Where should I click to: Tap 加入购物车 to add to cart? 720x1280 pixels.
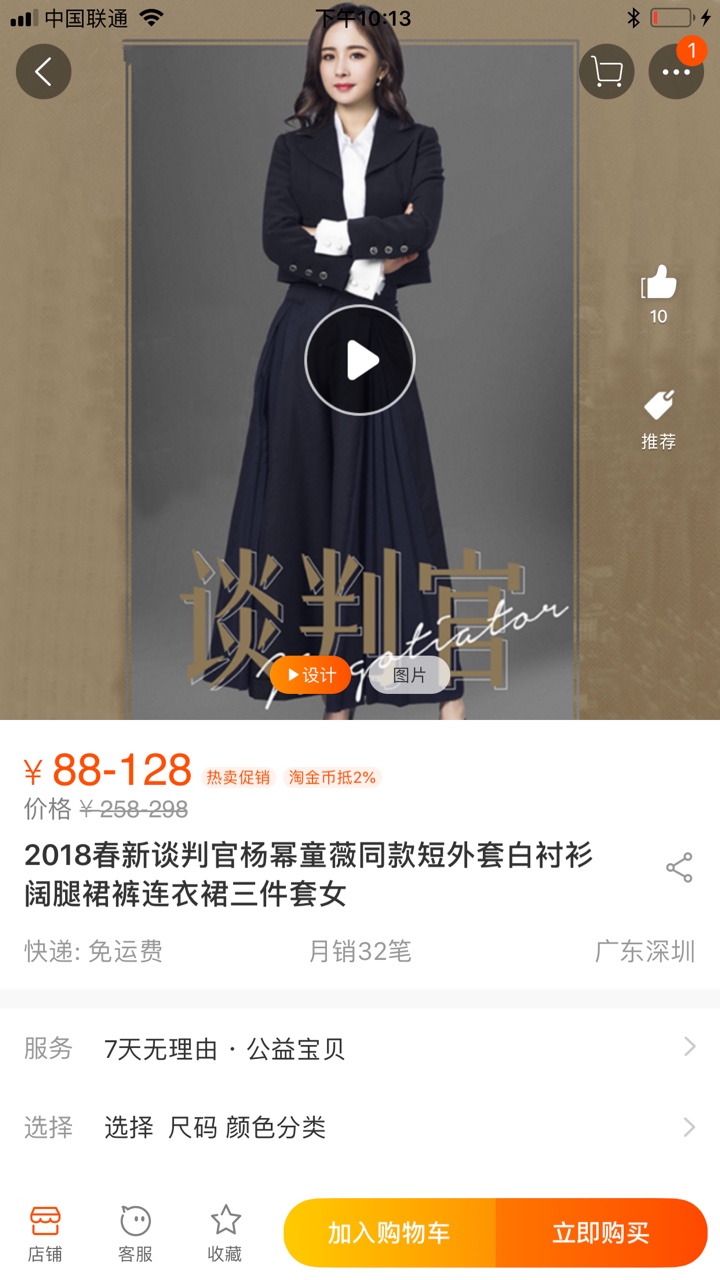click(389, 1233)
